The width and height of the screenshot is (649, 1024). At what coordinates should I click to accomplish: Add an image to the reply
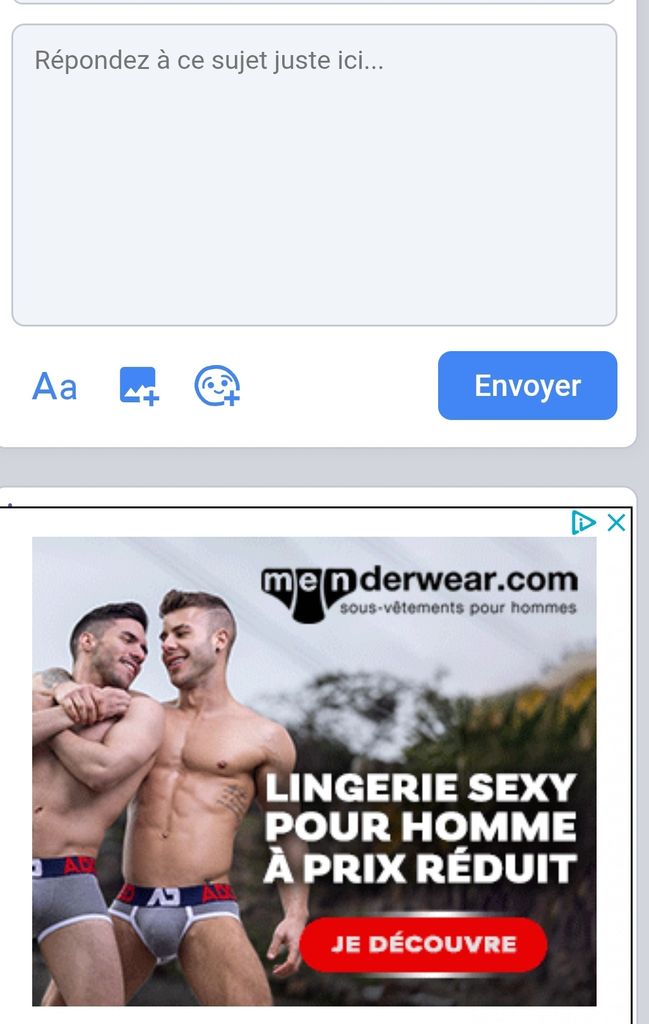coord(138,386)
